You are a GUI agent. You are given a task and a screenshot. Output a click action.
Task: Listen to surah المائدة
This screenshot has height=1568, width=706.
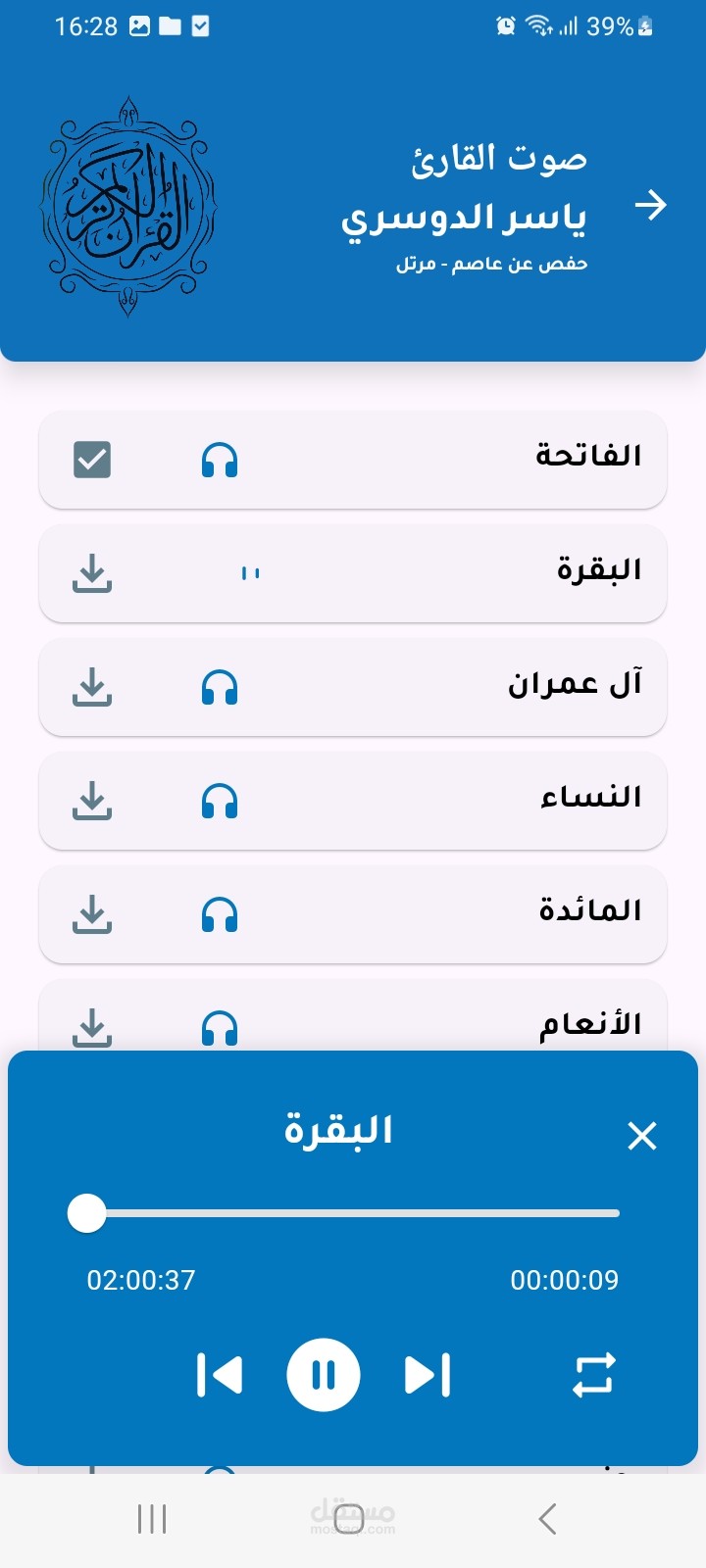(x=220, y=914)
